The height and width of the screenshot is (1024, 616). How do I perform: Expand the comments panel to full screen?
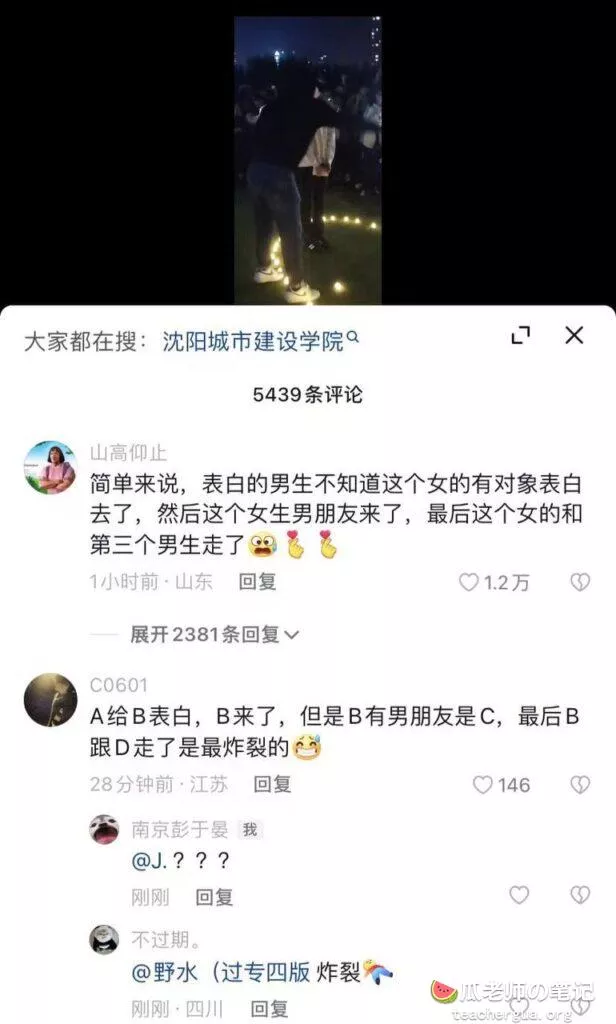(520, 336)
